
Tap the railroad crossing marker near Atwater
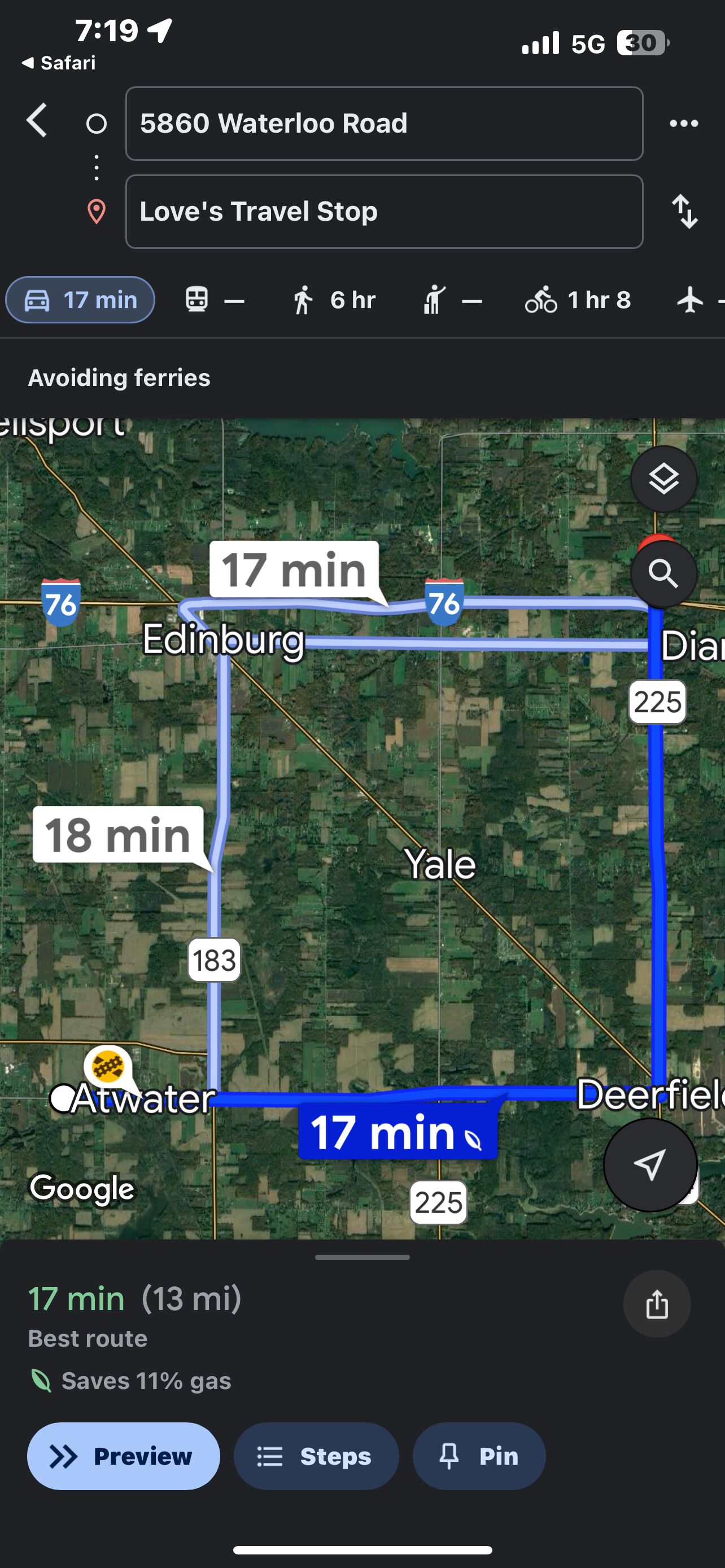(x=108, y=1066)
